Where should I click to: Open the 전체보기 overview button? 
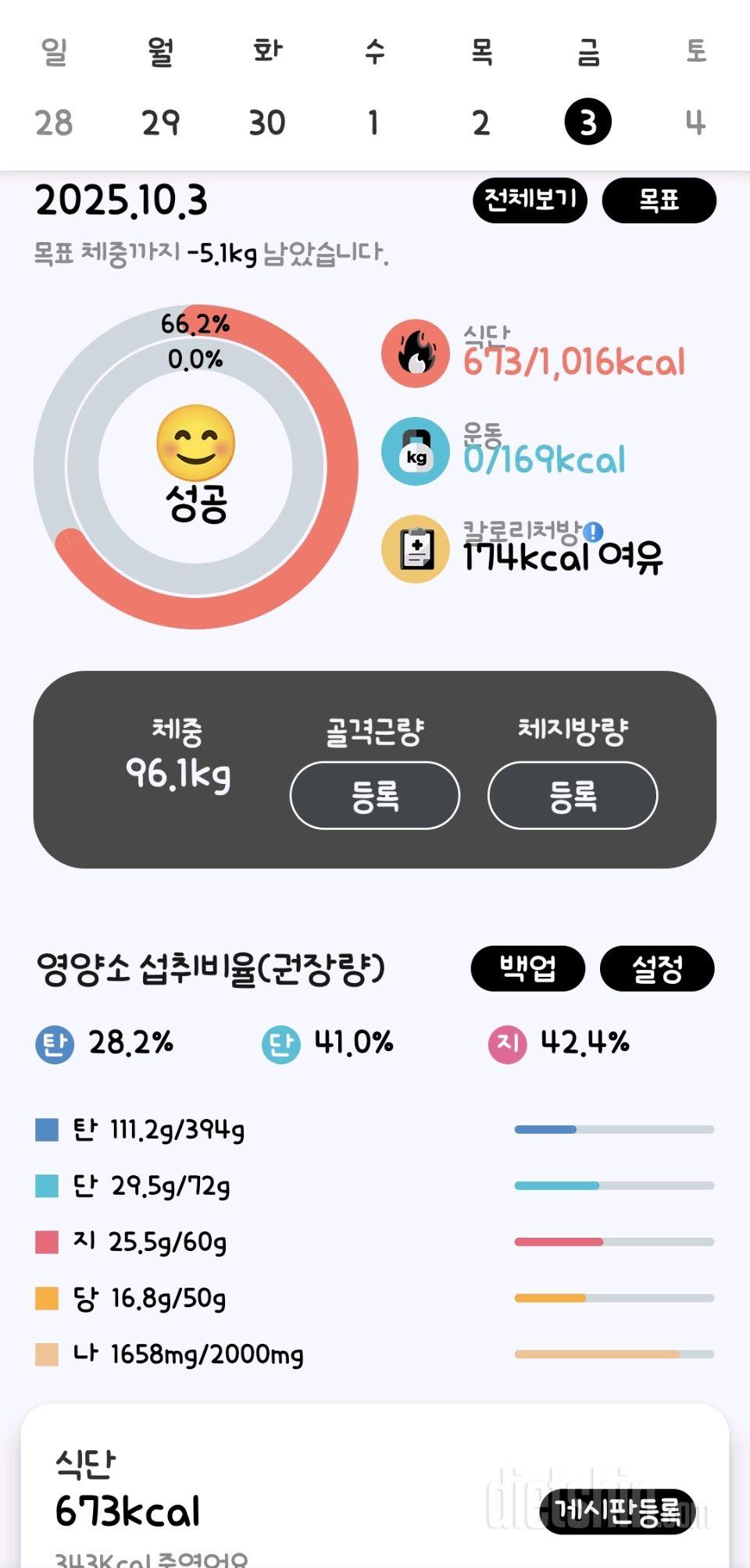(x=530, y=200)
